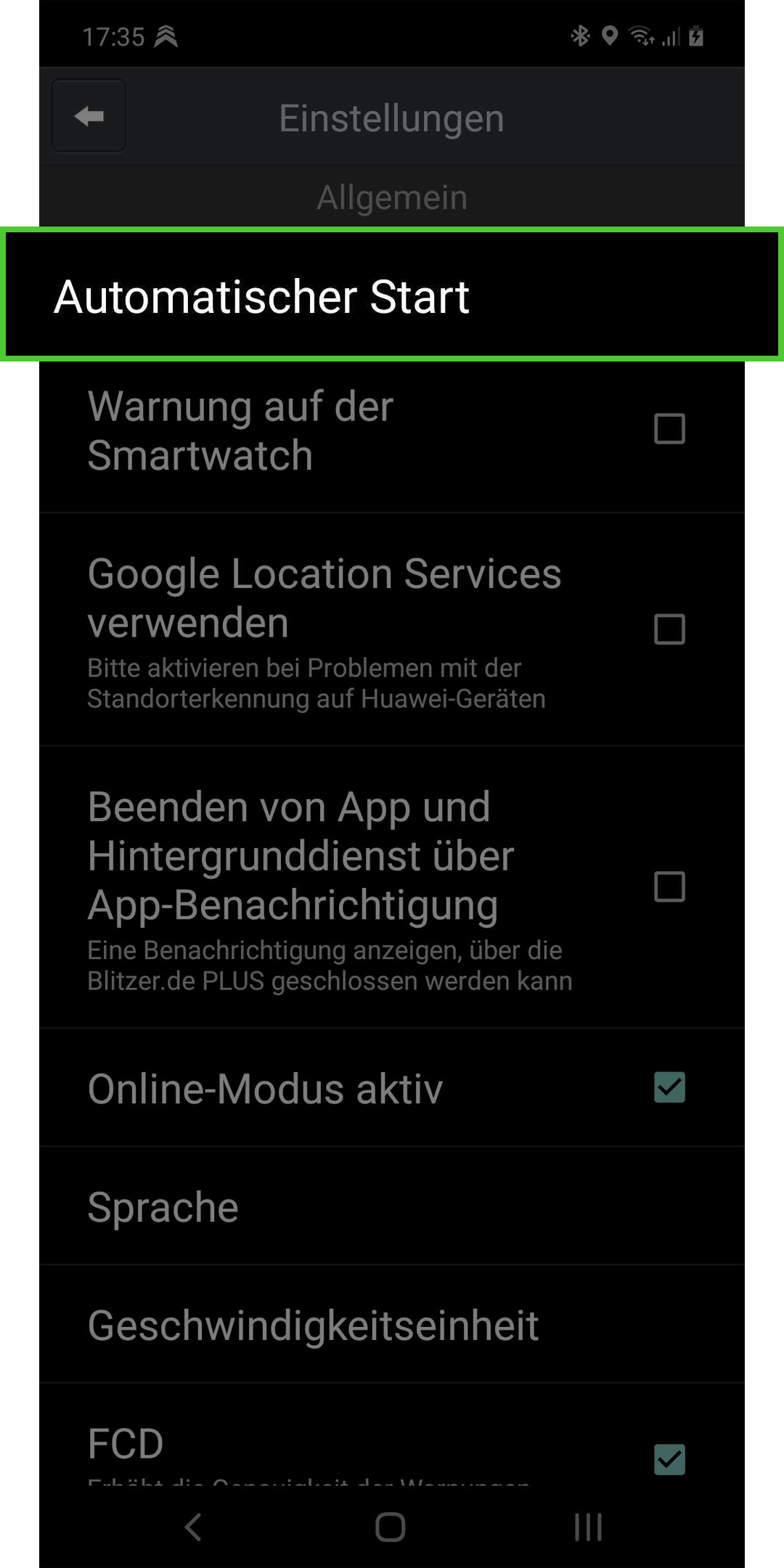Open the Automatischer Start setting

click(392, 295)
